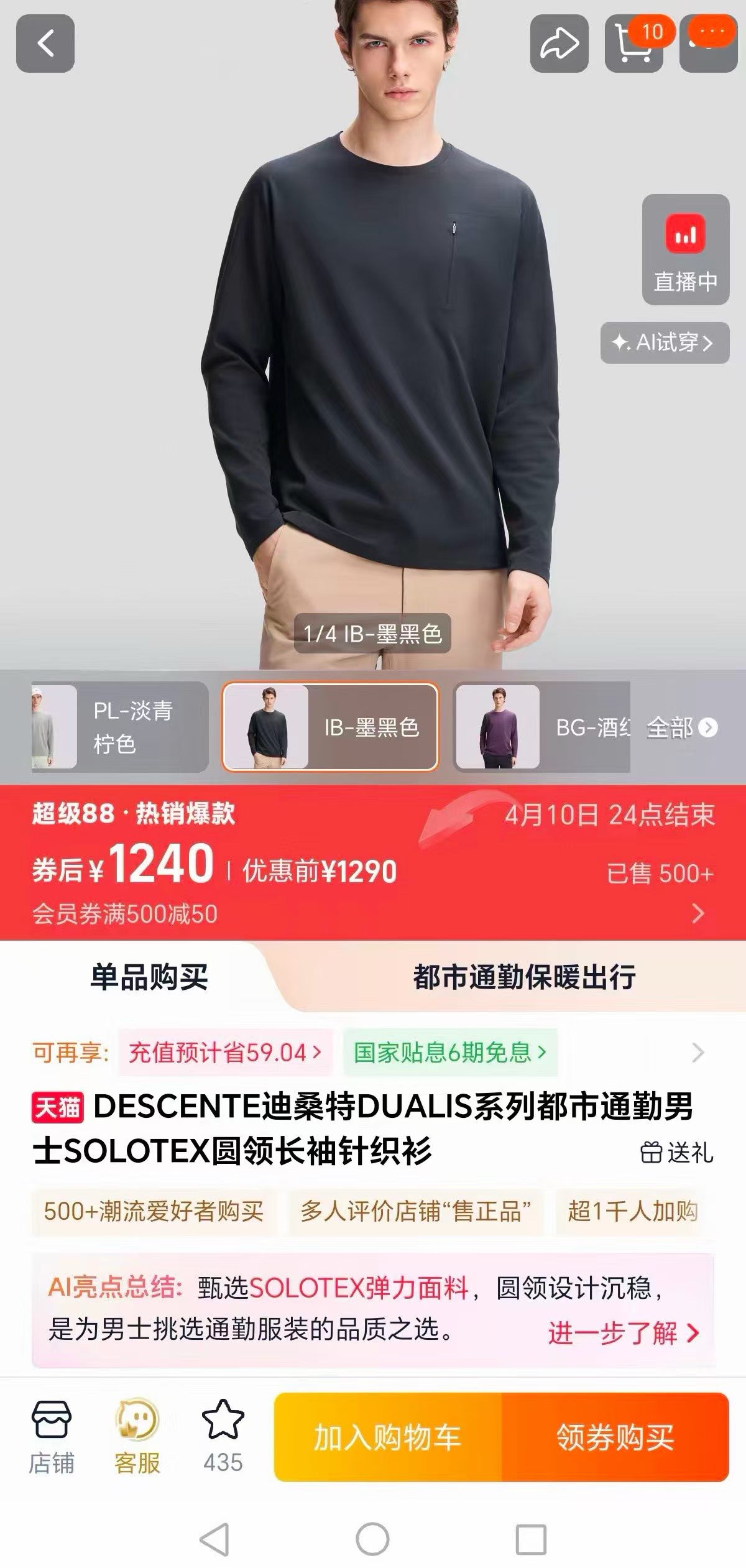The height and width of the screenshot is (1568, 746).
Task: Tap 加入购物车 to add to cart
Action: 387,1437
